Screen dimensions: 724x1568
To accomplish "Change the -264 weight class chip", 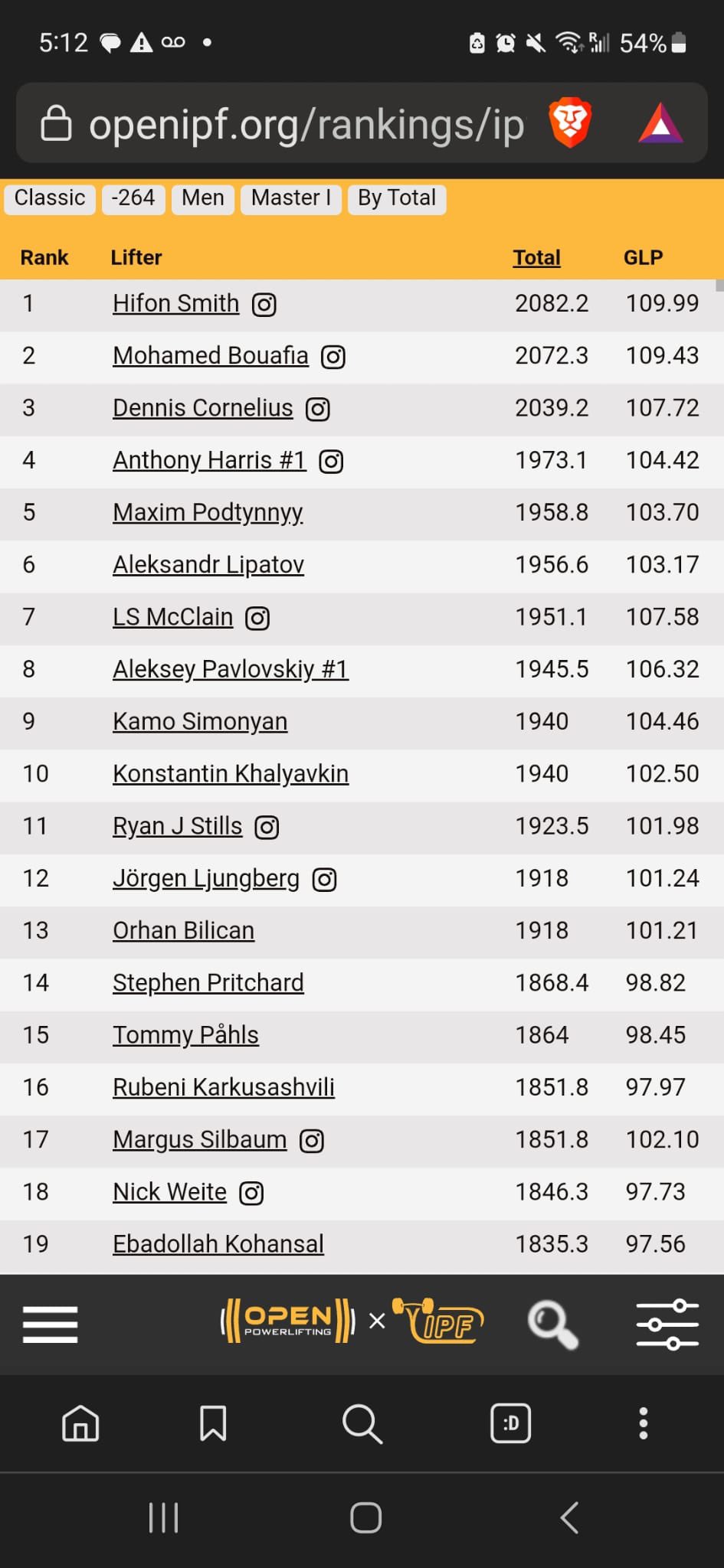I will [x=133, y=198].
